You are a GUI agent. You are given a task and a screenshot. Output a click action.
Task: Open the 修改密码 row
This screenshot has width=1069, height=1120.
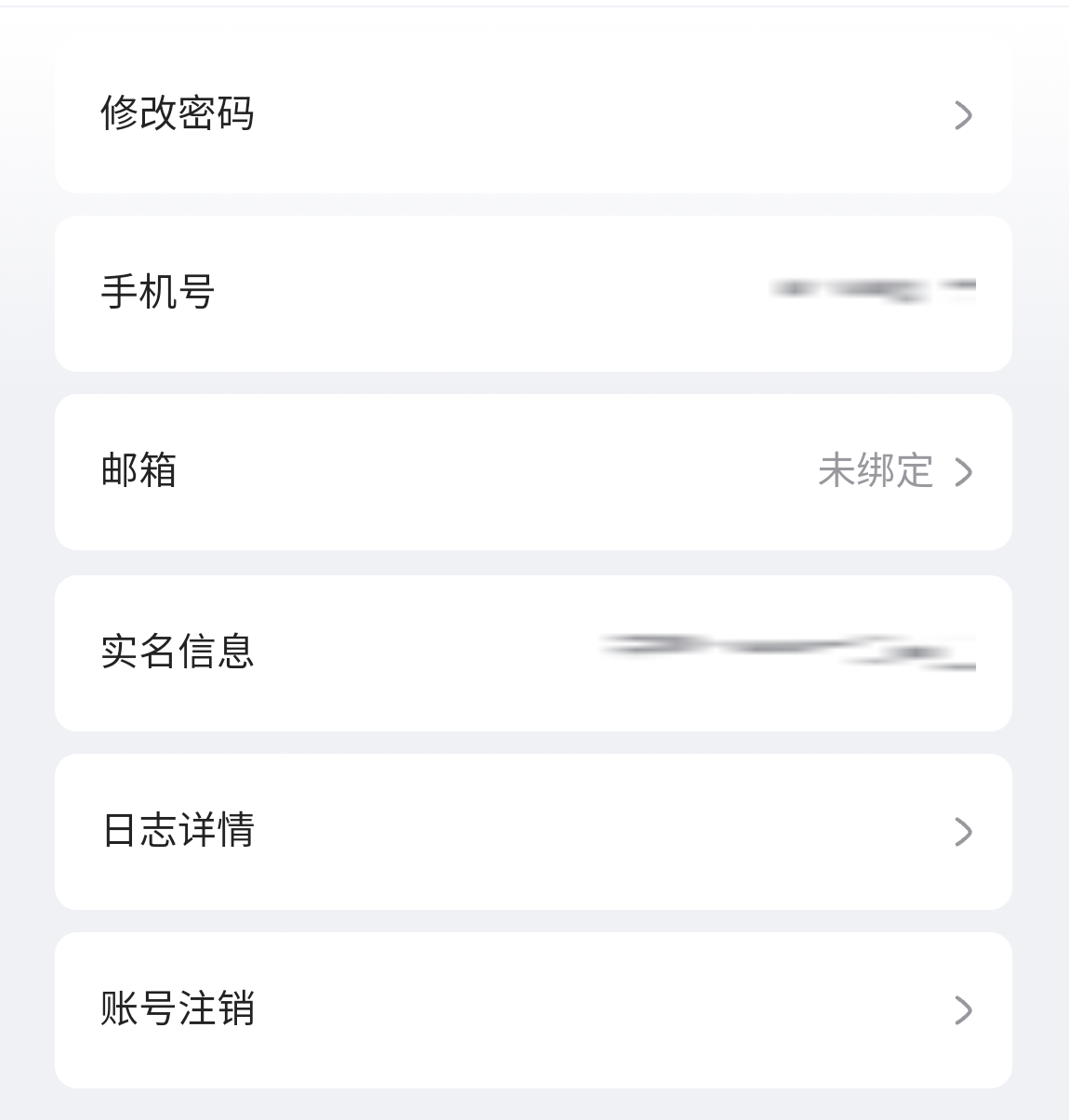point(533,114)
